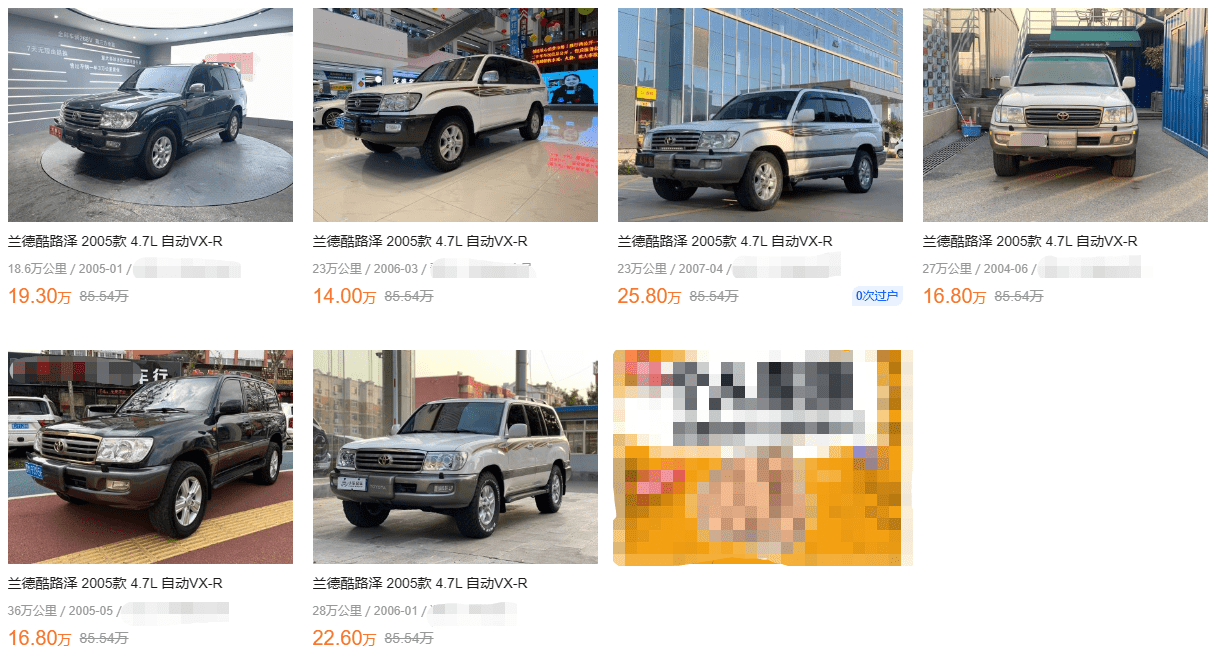Open the 36万公里 listing from 2005-05
The width and height of the screenshot is (1220, 670).
pyautogui.click(x=150, y=457)
